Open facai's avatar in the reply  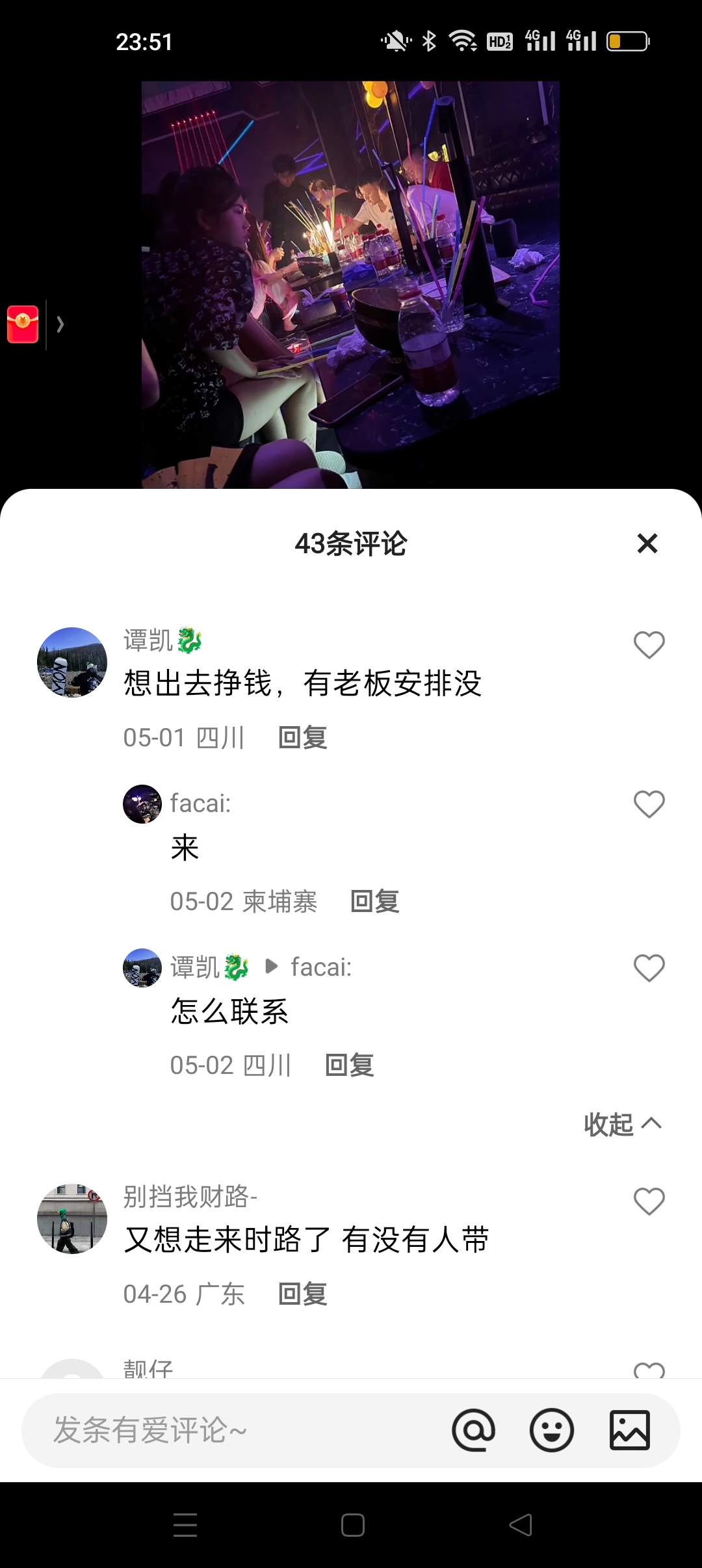click(142, 804)
